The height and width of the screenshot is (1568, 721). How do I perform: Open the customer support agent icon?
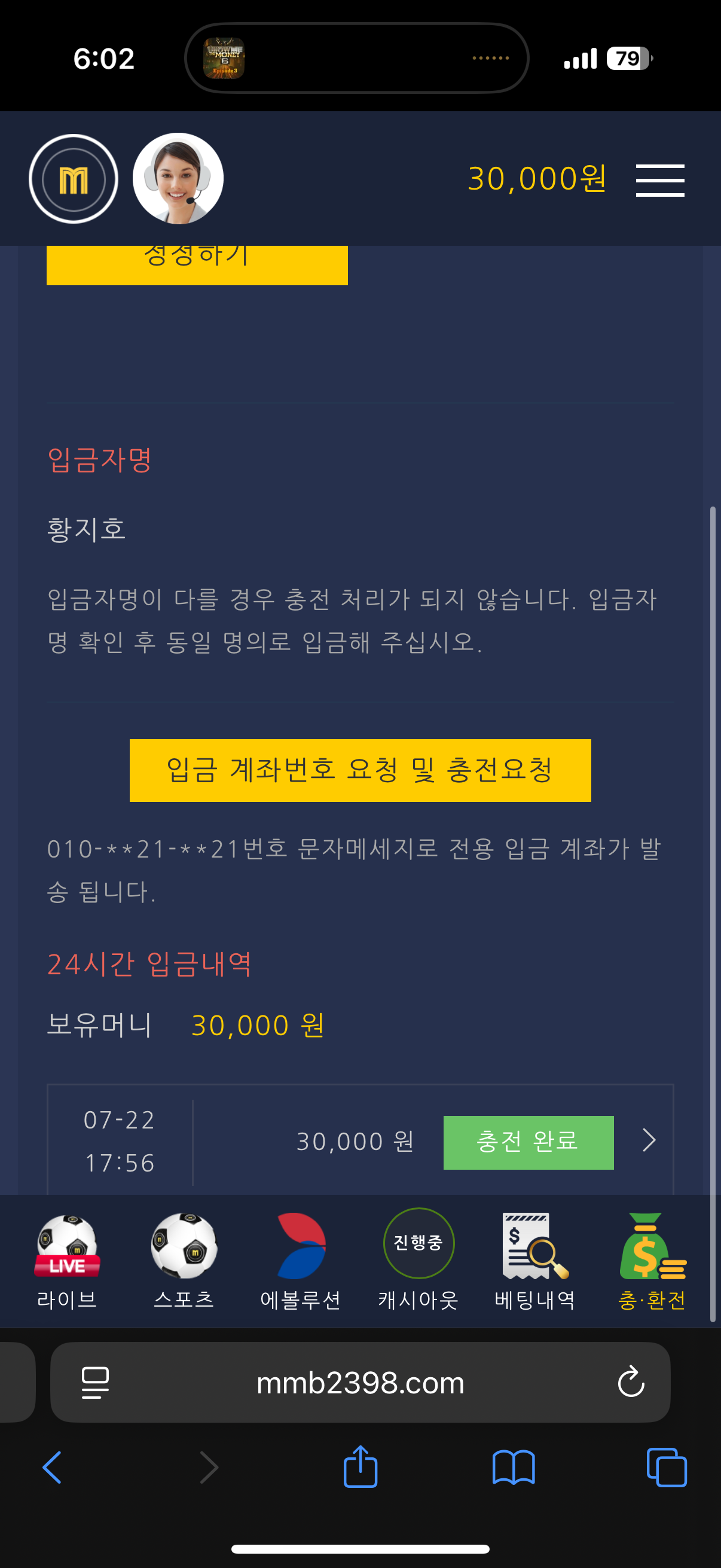178,179
